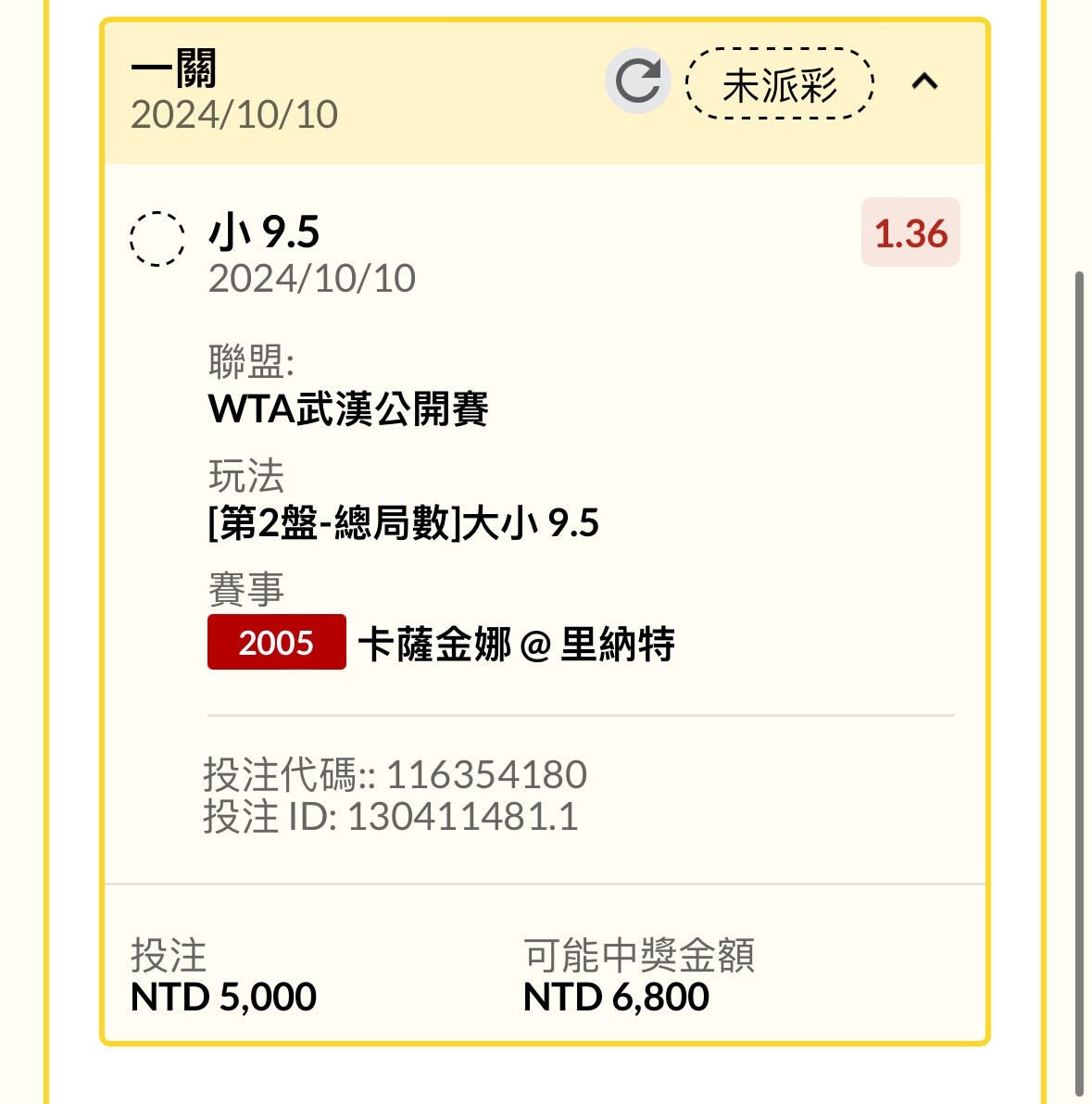
Task: Refresh the 一關 bet slip status
Action: point(637,82)
